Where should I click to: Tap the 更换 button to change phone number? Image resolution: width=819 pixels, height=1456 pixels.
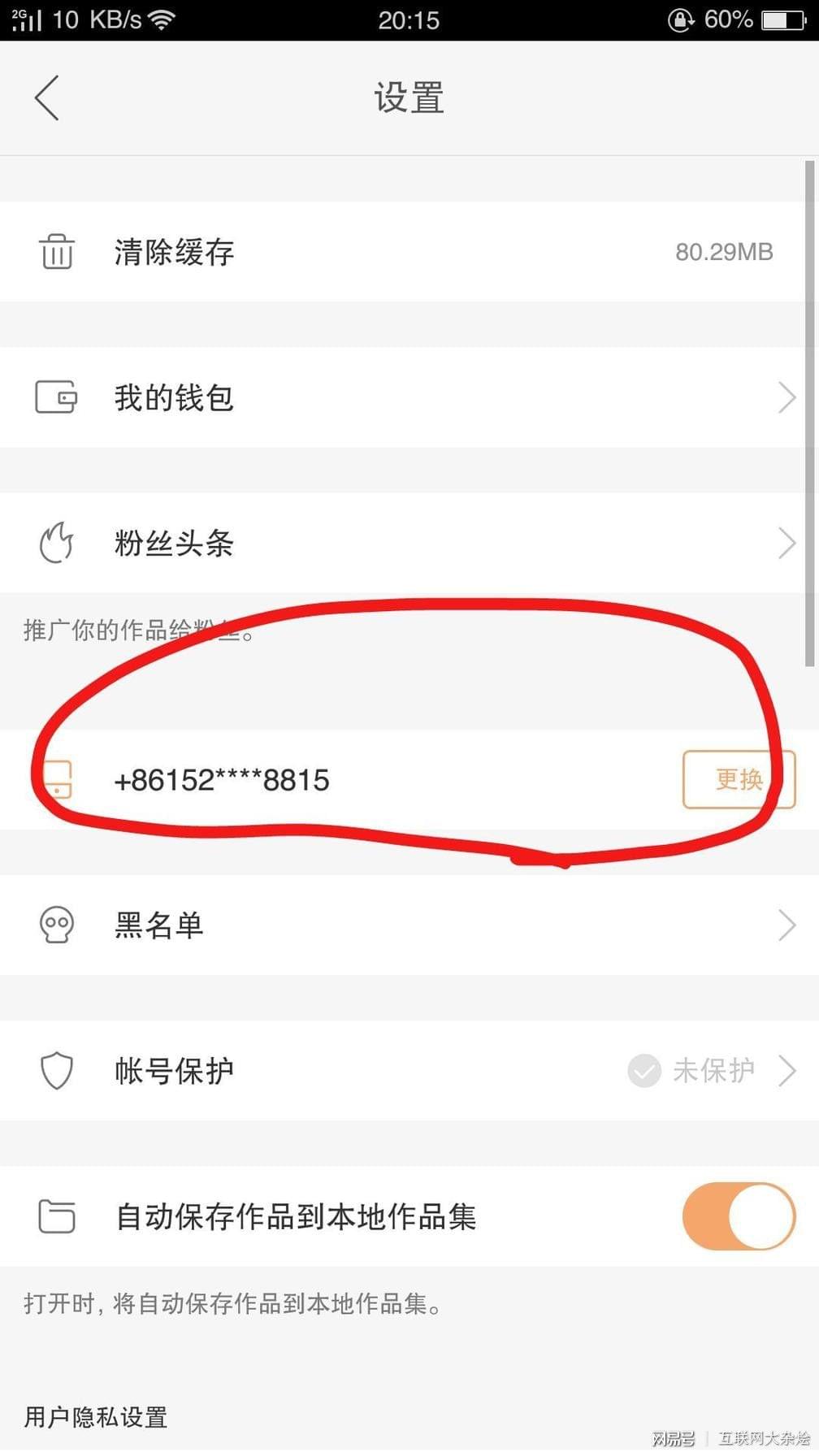[739, 779]
